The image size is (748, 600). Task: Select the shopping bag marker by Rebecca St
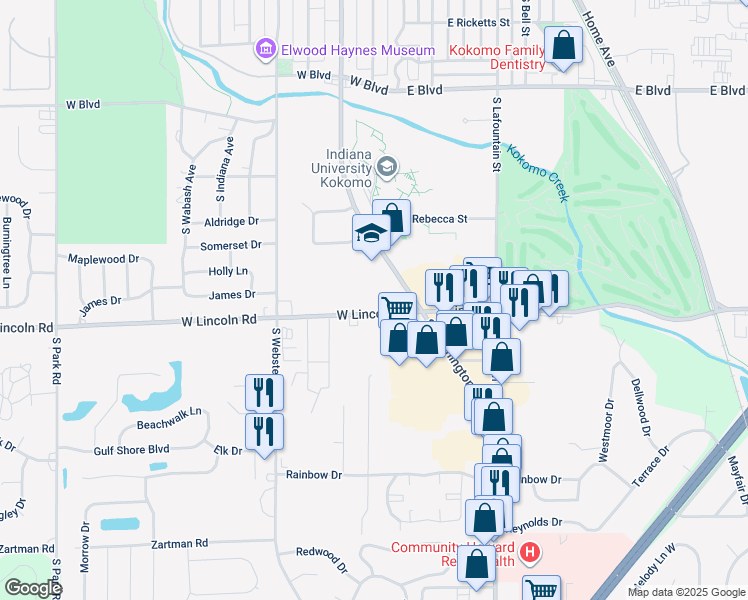point(392,218)
